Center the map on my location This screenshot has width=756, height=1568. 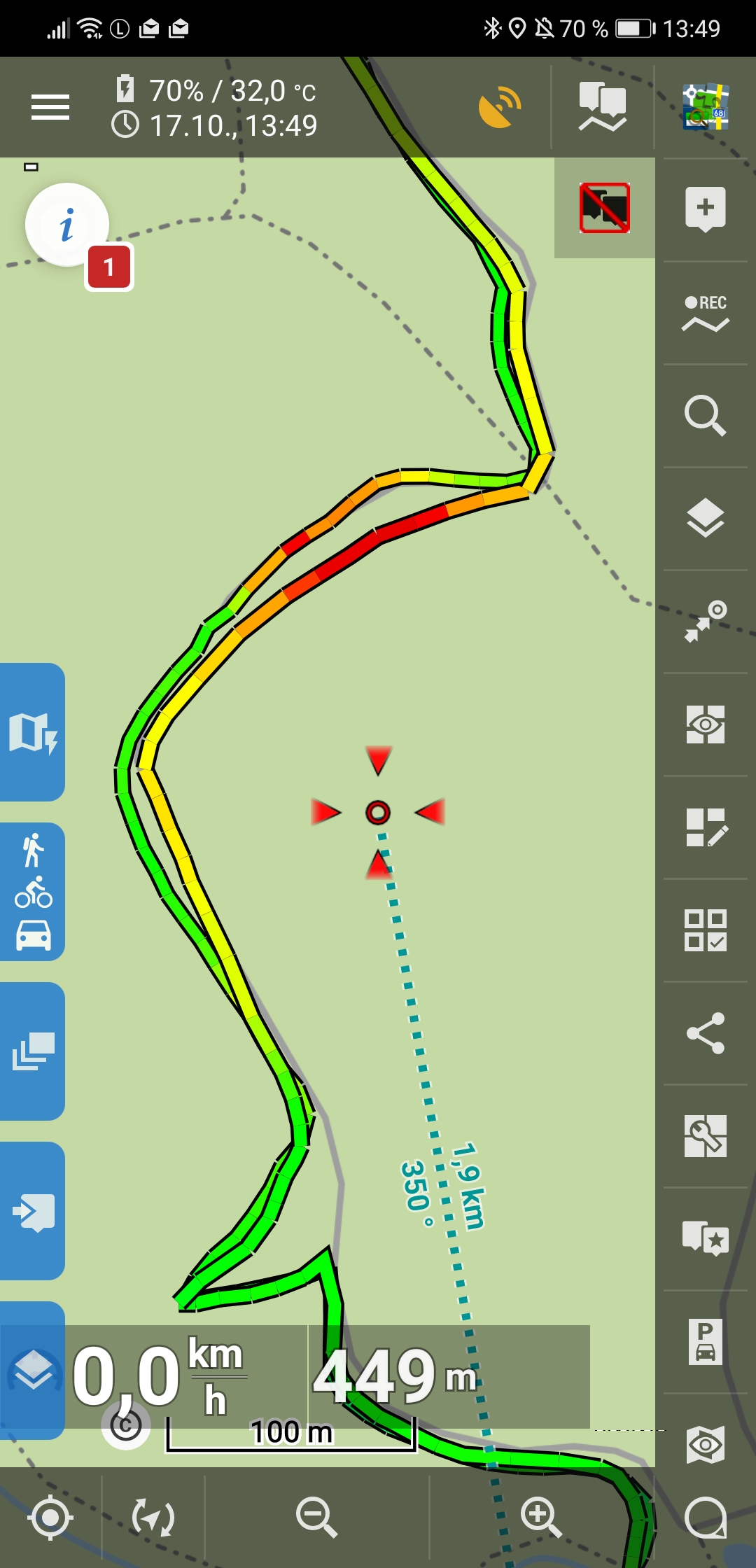[x=50, y=1518]
